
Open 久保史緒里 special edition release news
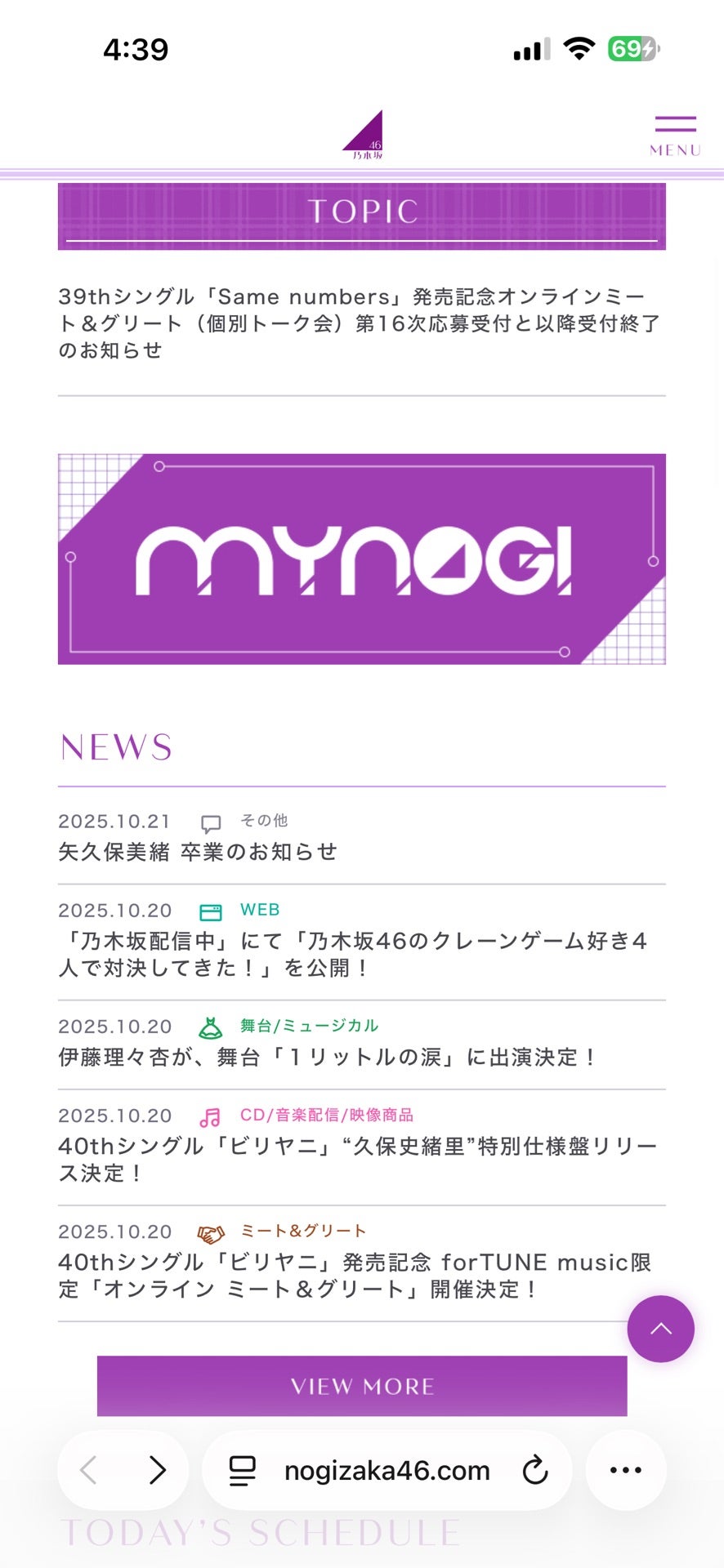(x=358, y=1159)
